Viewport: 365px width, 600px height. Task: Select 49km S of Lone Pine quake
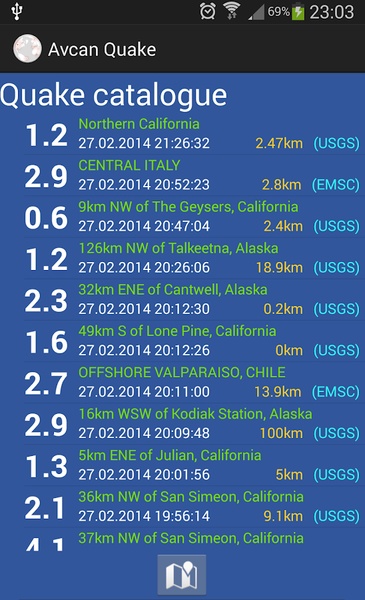[191, 341]
